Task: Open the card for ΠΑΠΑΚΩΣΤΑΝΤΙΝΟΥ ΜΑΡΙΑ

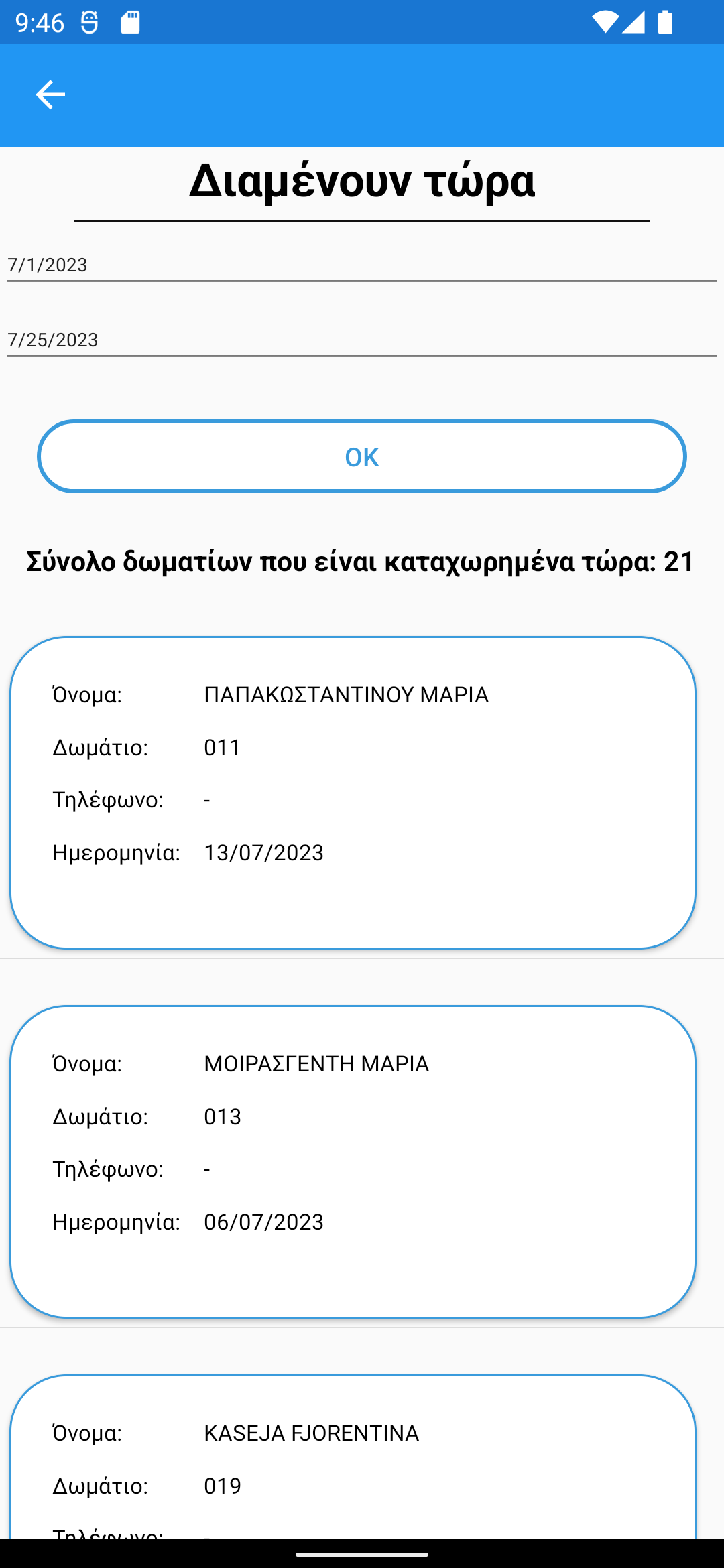Action: pos(353,793)
